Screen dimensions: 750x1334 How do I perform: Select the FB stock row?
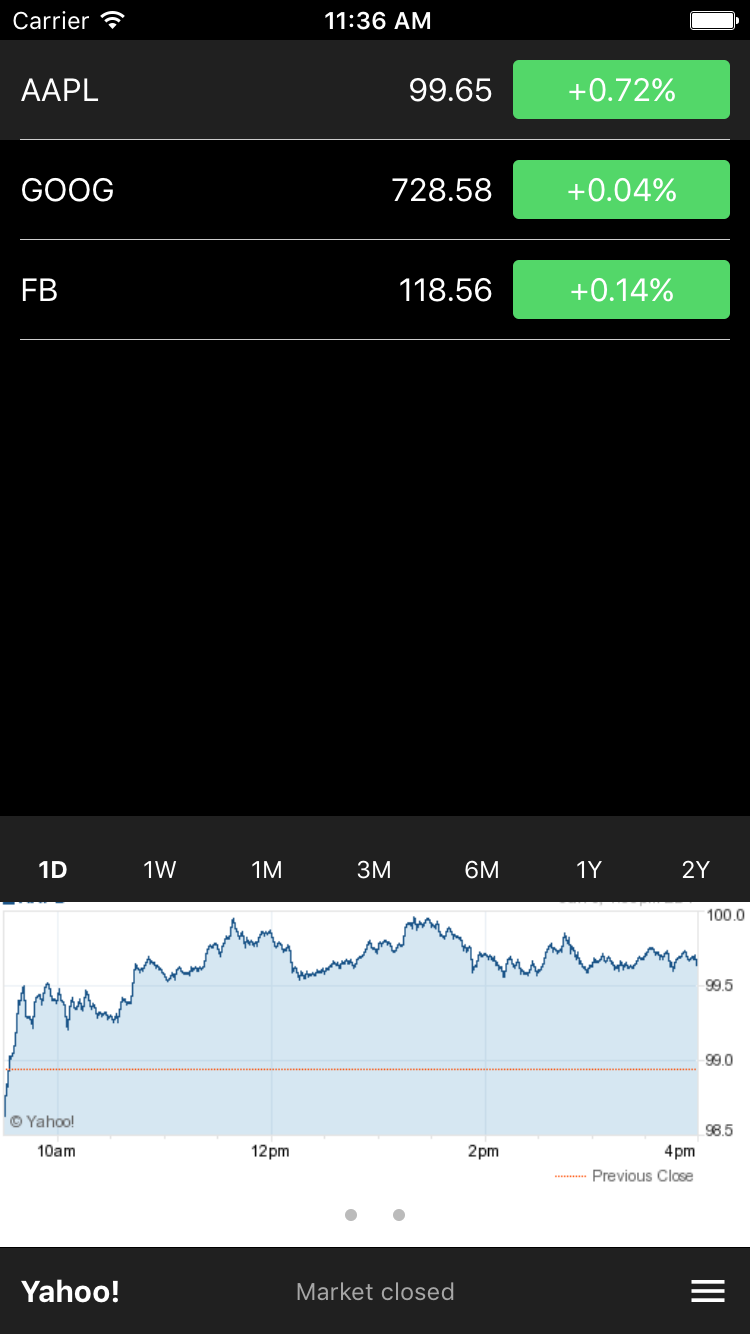click(x=250, y=290)
